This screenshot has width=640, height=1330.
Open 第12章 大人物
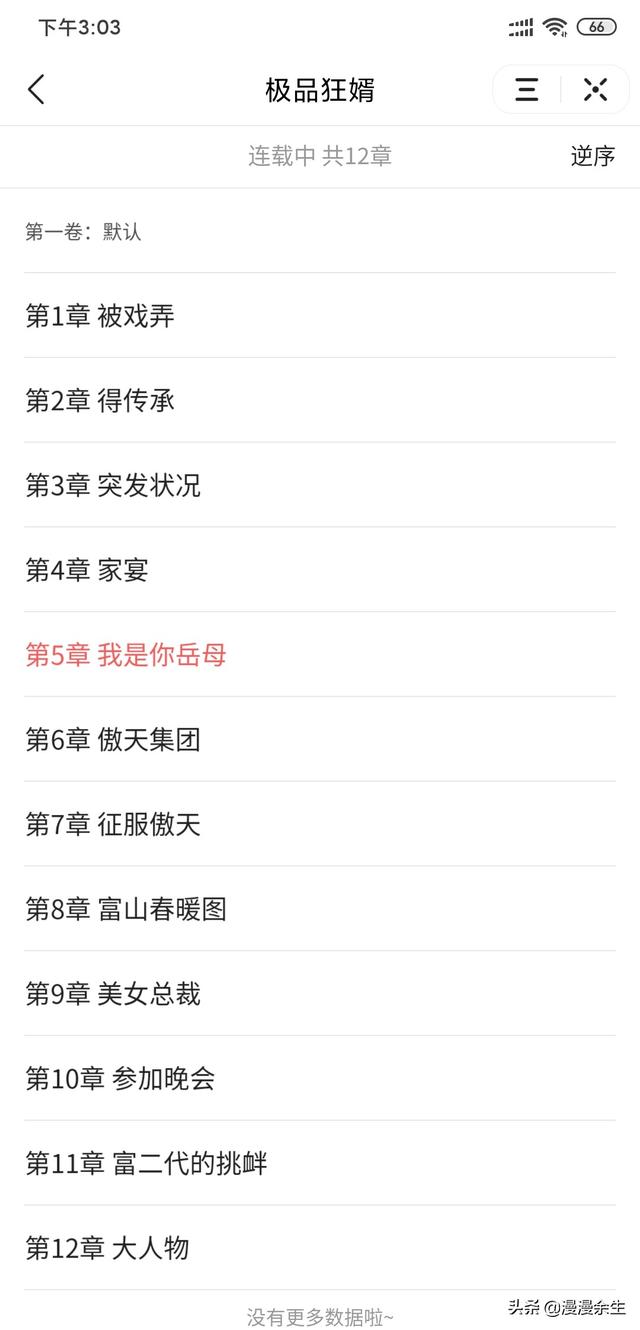pyautogui.click(x=107, y=1248)
